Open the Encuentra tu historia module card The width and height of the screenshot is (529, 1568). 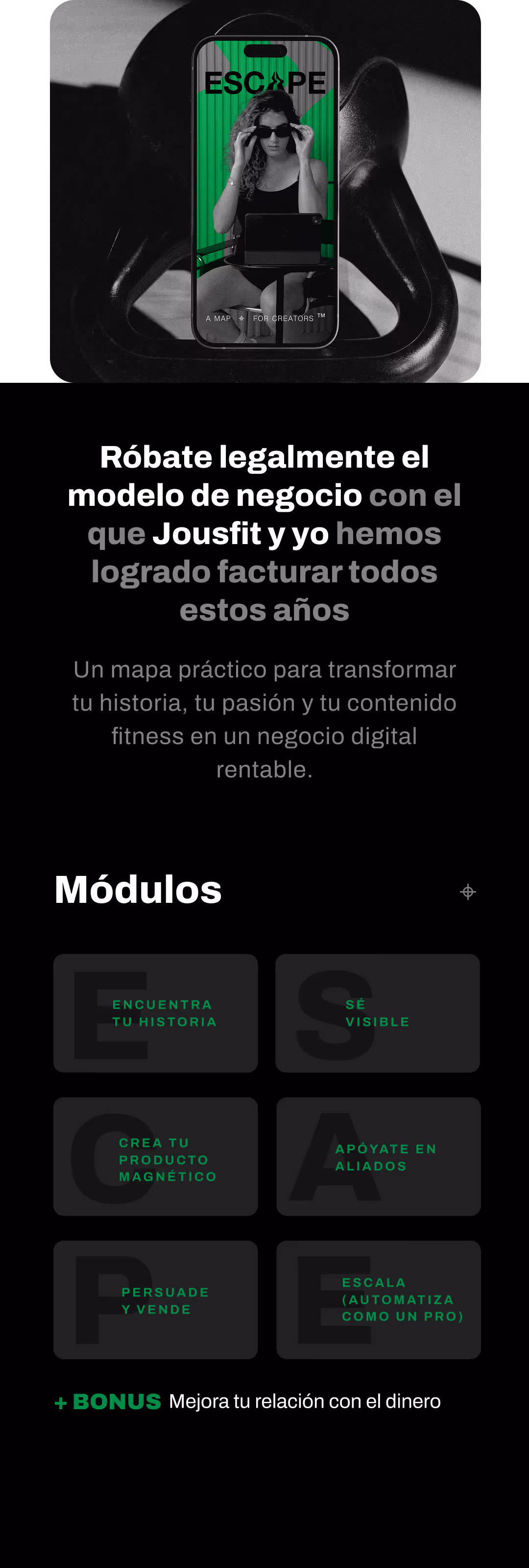pyautogui.click(x=156, y=1013)
